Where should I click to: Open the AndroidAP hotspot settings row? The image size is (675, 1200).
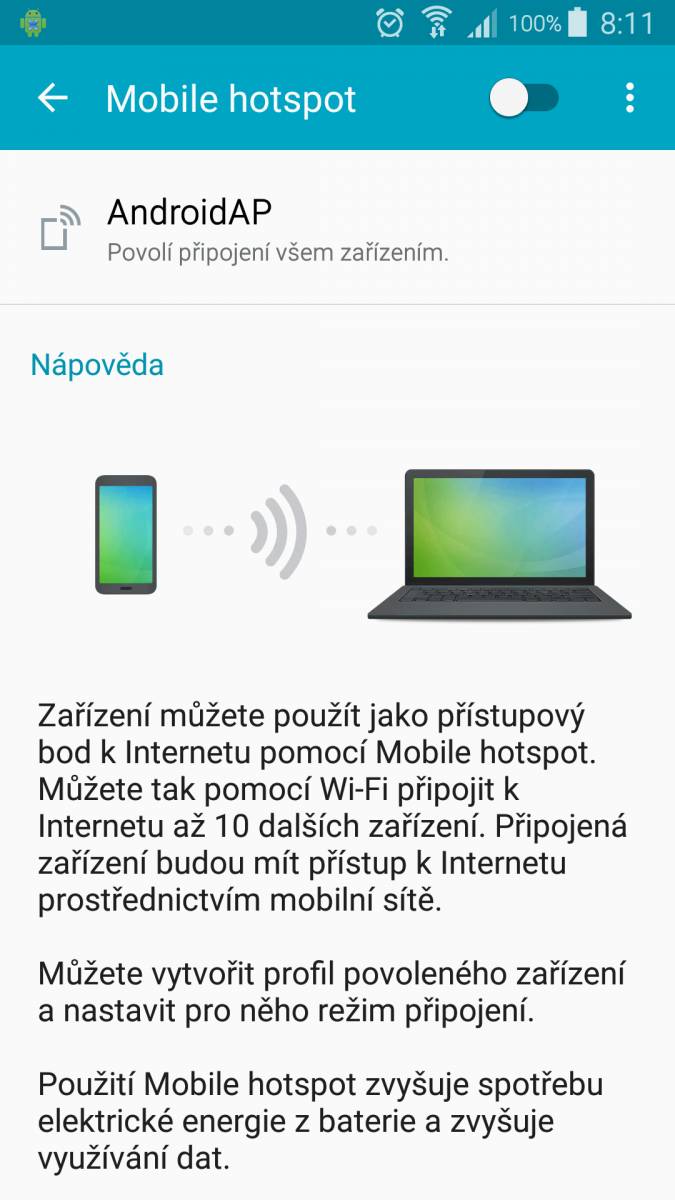(337, 228)
